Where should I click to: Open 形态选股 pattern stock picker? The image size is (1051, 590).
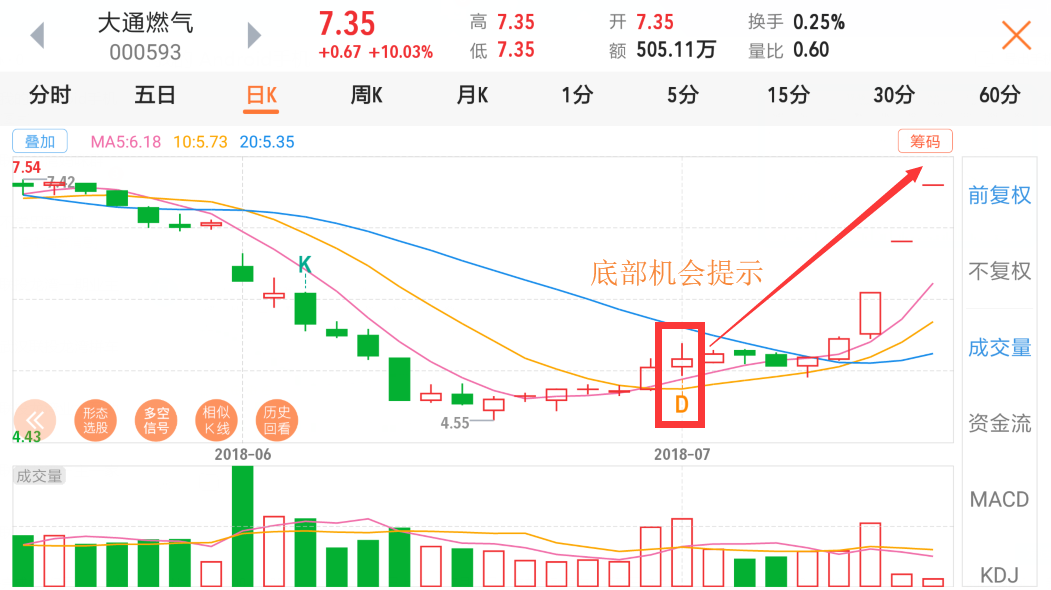(95, 420)
